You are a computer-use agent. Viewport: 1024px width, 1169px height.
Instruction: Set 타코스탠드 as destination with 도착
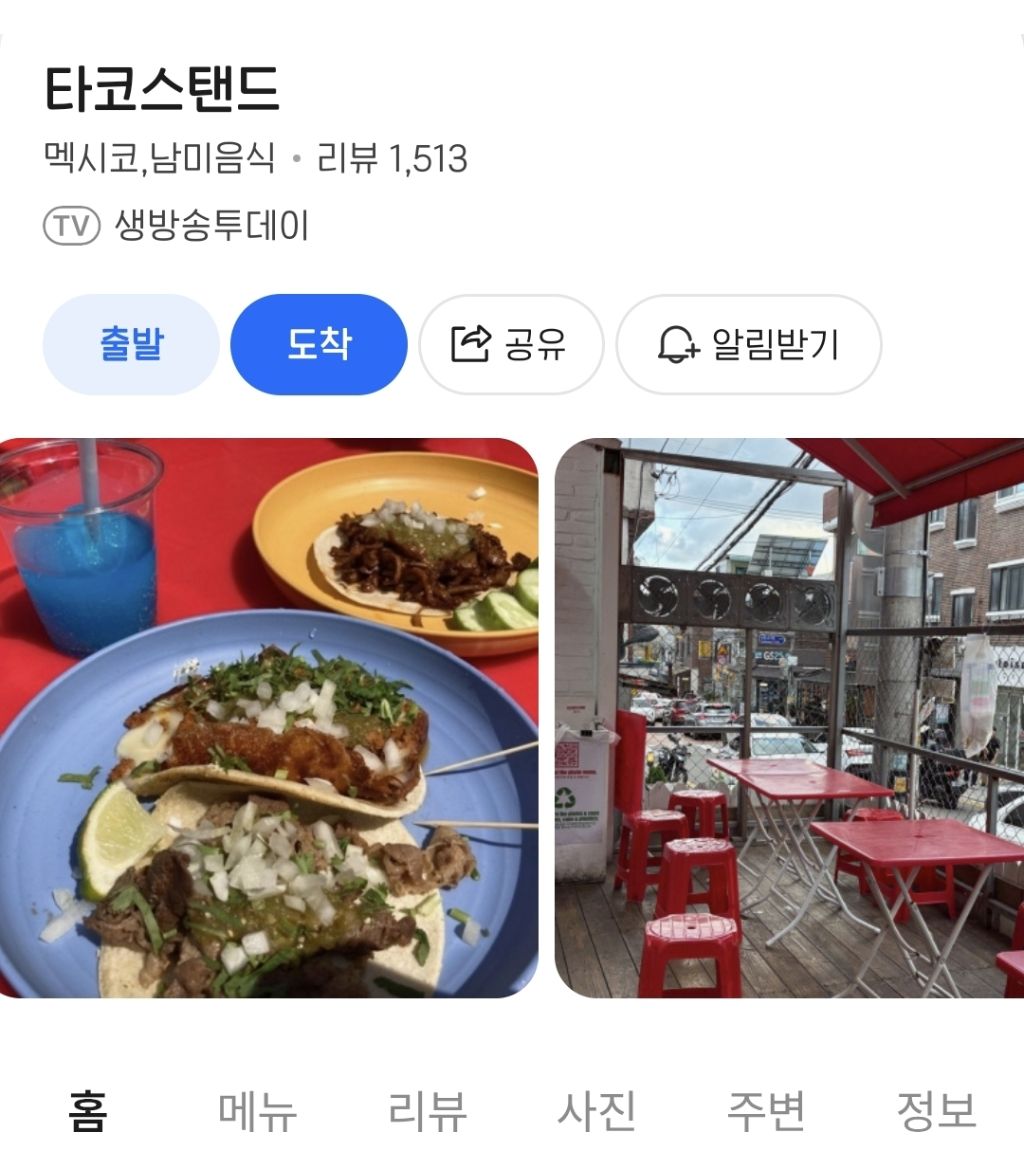click(319, 344)
